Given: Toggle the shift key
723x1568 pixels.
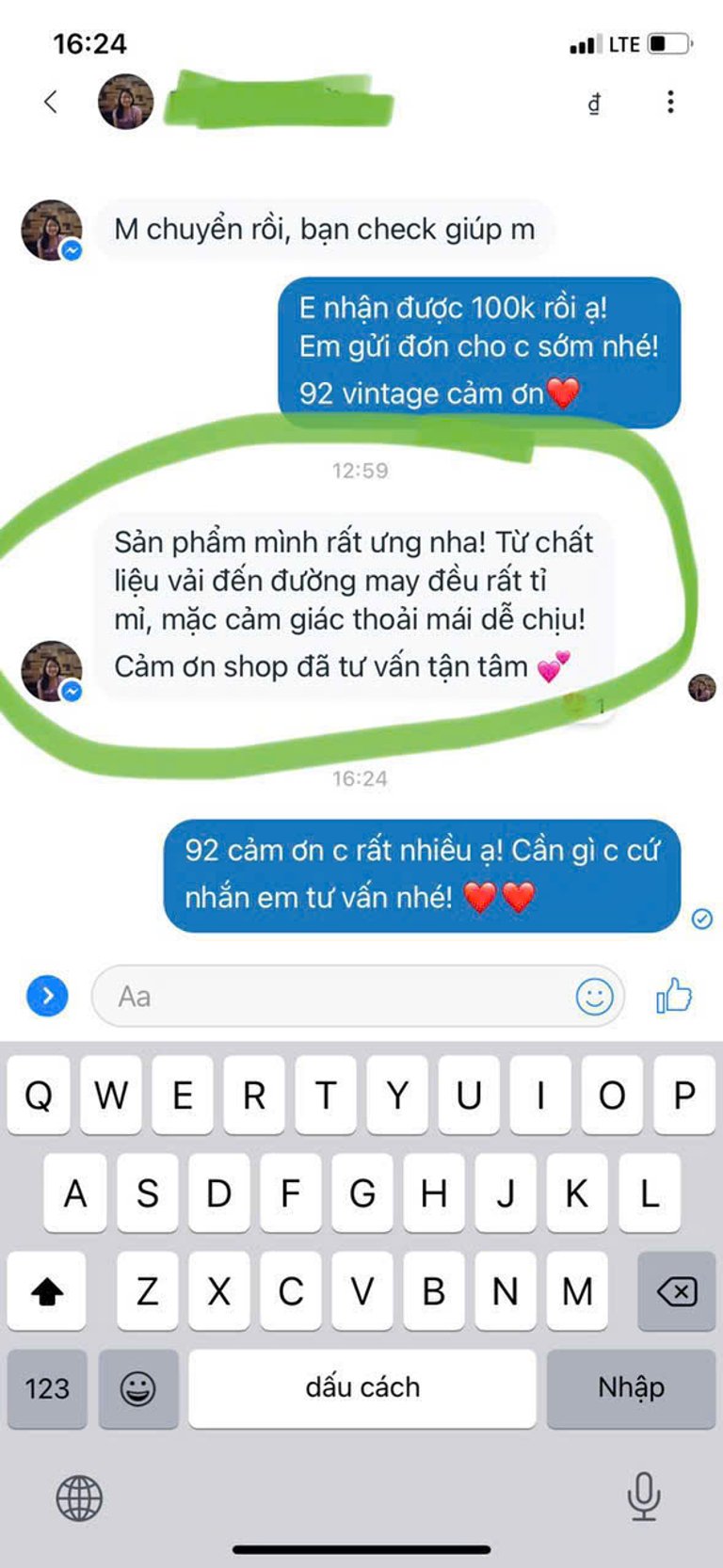Looking at the screenshot, I should click(47, 1291).
